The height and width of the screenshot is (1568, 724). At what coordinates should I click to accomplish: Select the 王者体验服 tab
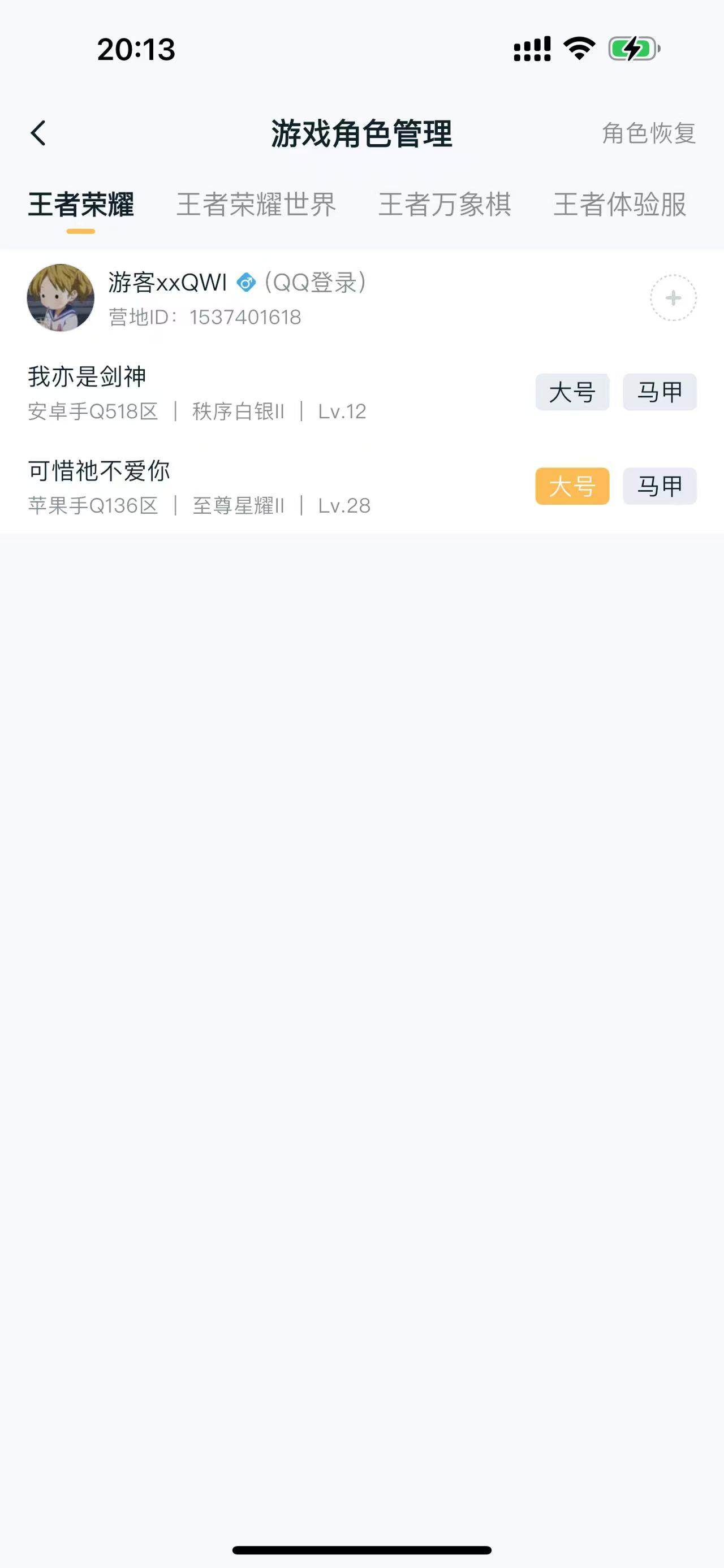(x=619, y=206)
